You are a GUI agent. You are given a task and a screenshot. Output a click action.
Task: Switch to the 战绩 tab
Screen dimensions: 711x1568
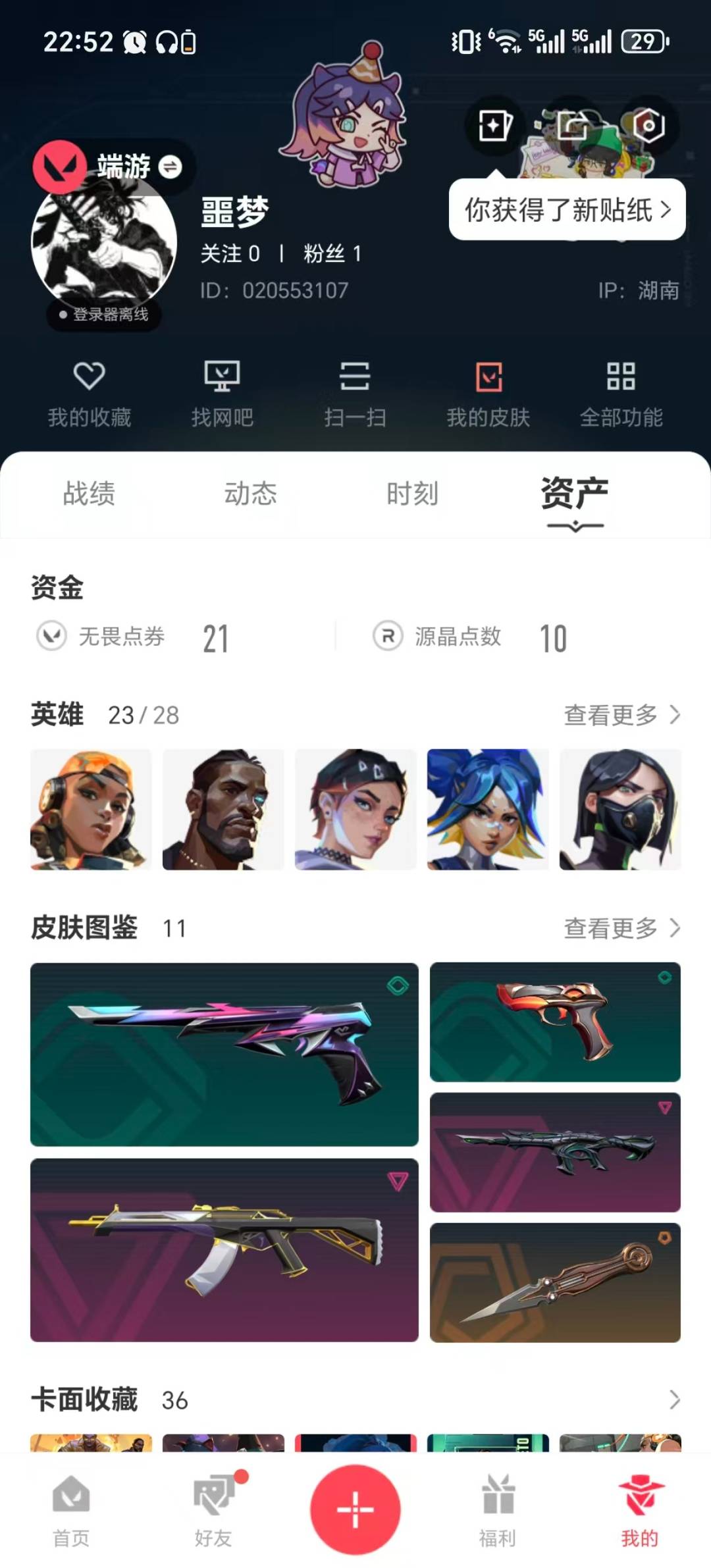[x=89, y=494]
